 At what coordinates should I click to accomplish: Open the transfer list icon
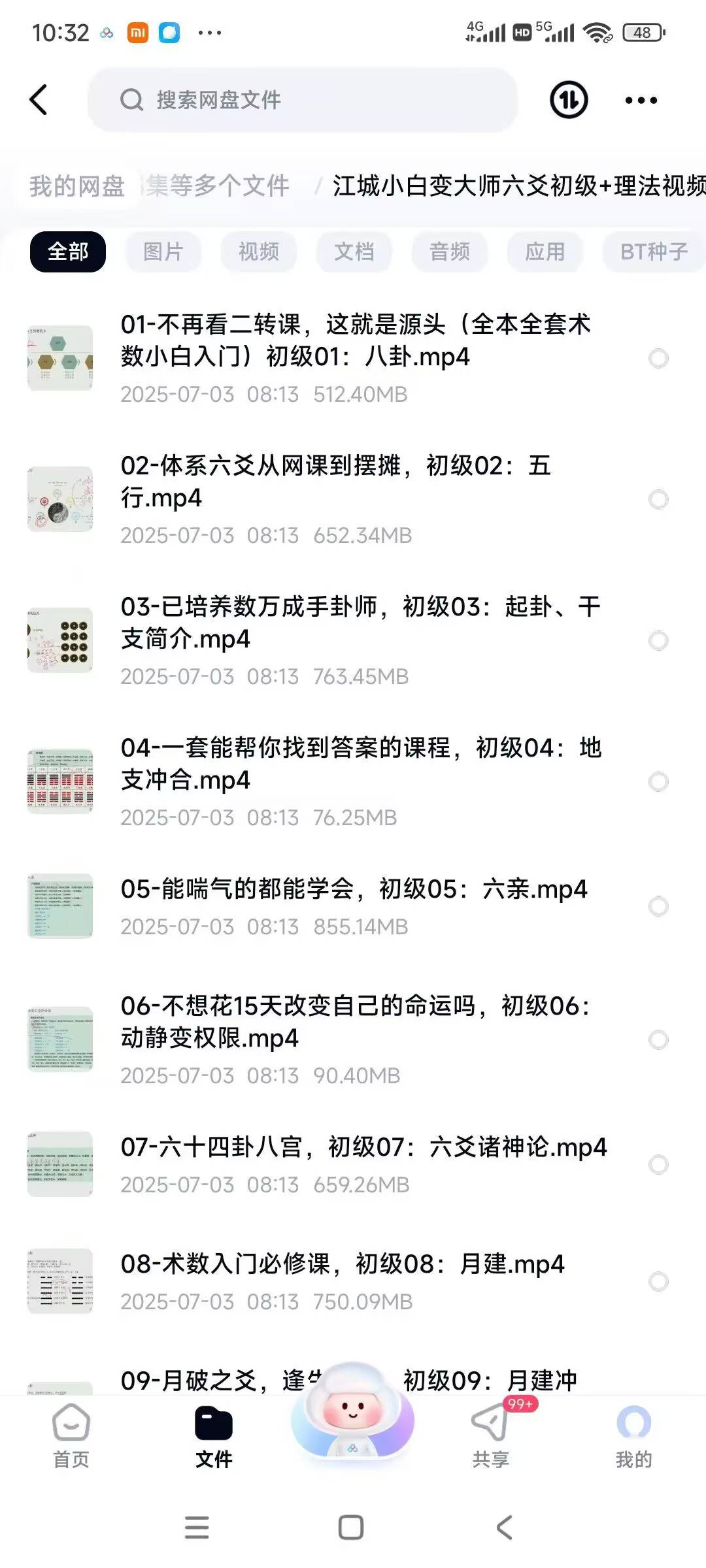click(569, 100)
